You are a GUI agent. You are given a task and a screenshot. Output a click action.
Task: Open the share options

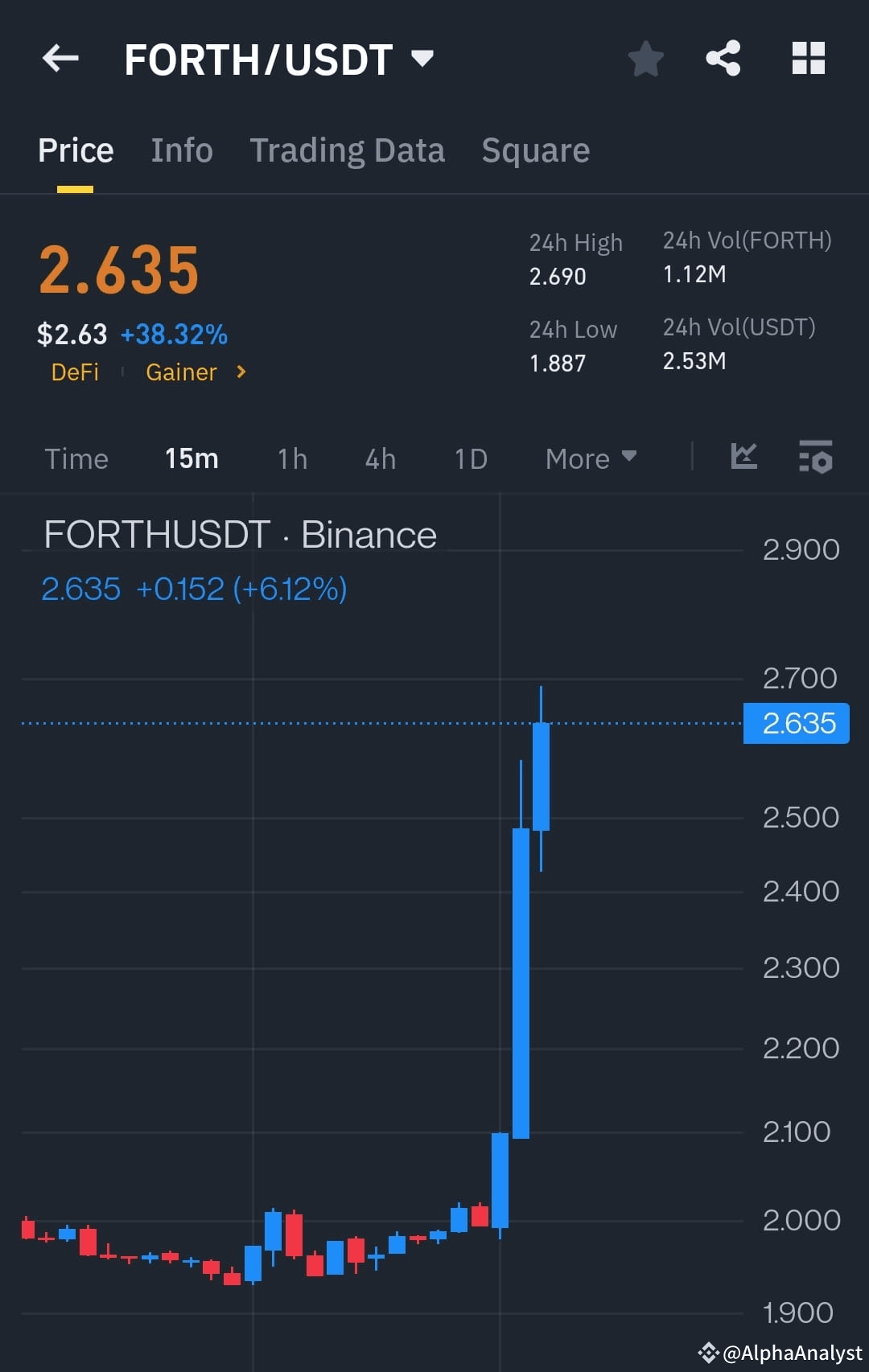point(723,58)
